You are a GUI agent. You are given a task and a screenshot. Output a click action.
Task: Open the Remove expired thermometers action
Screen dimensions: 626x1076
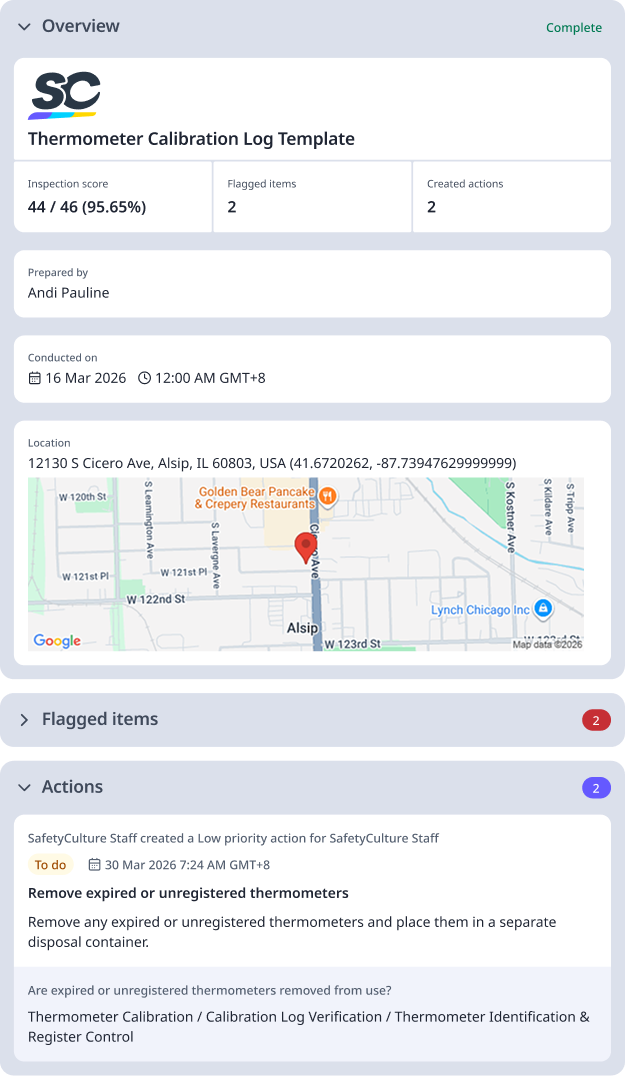point(188,893)
